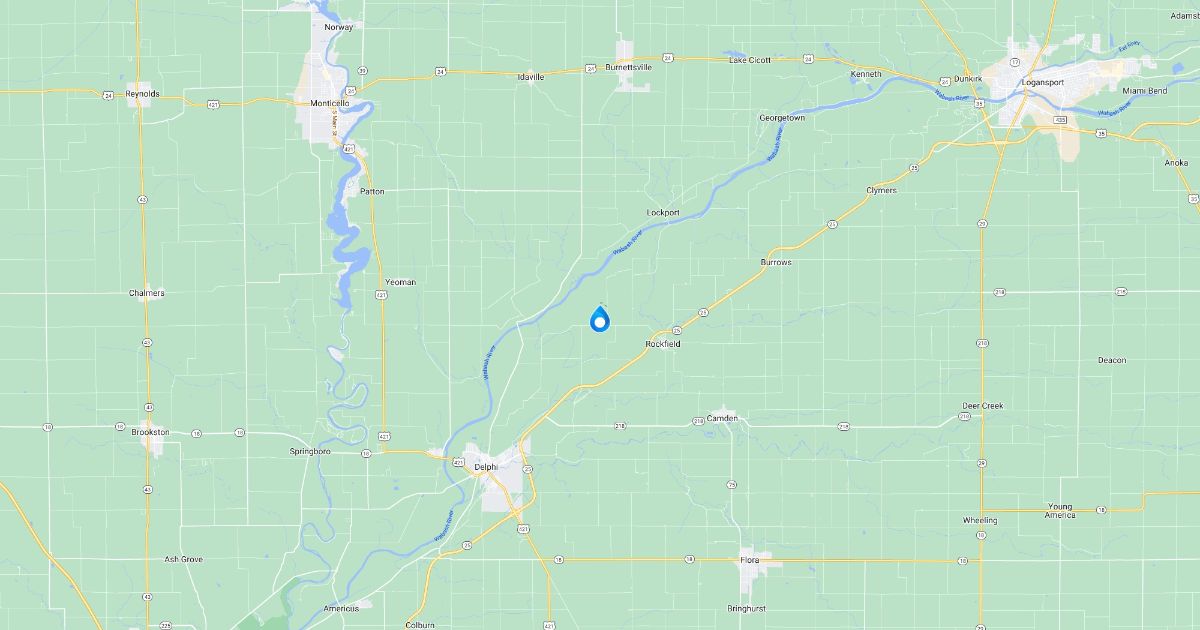
Task: Tap the blue water-drop marker near Rockfield
Action: coord(598,319)
